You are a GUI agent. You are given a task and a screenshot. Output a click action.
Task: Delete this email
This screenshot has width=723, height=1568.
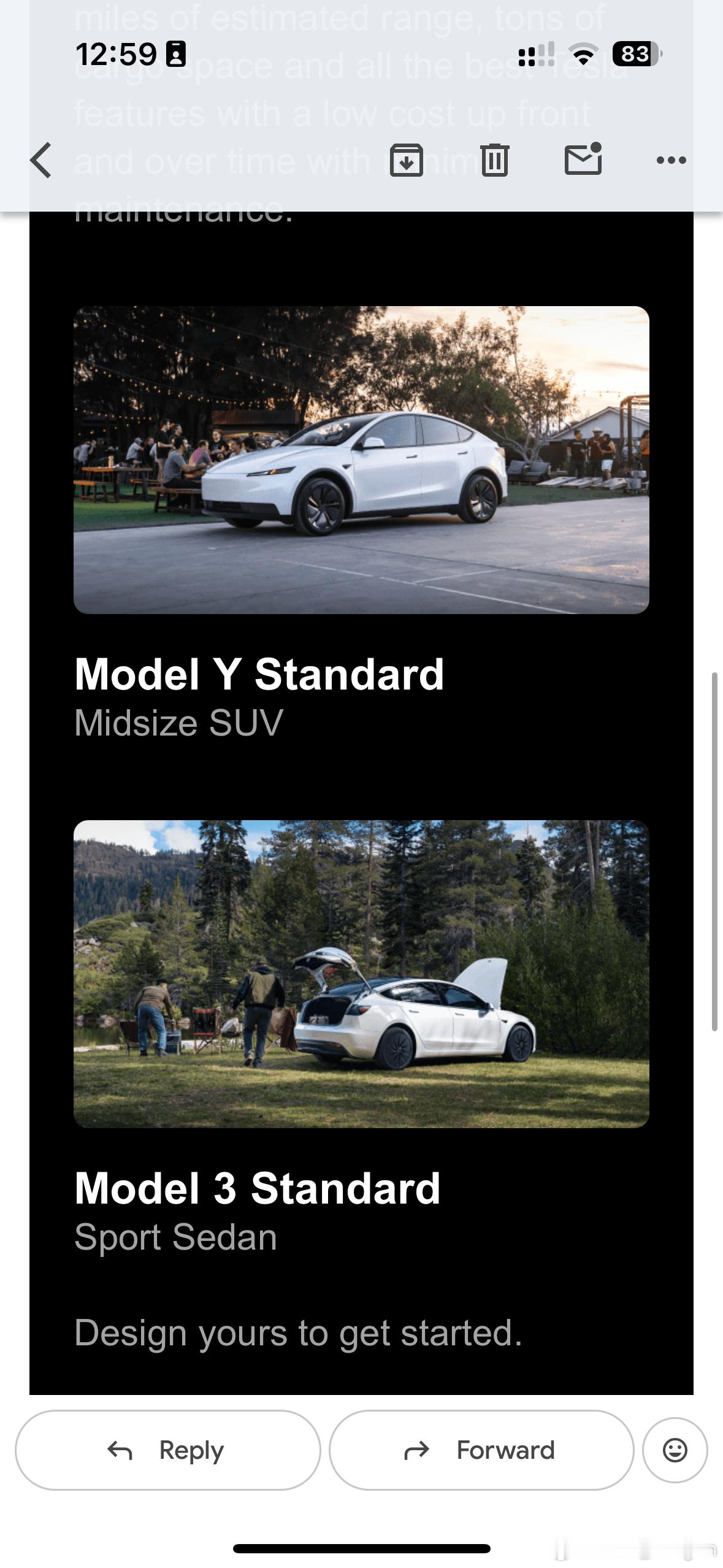pos(496,159)
